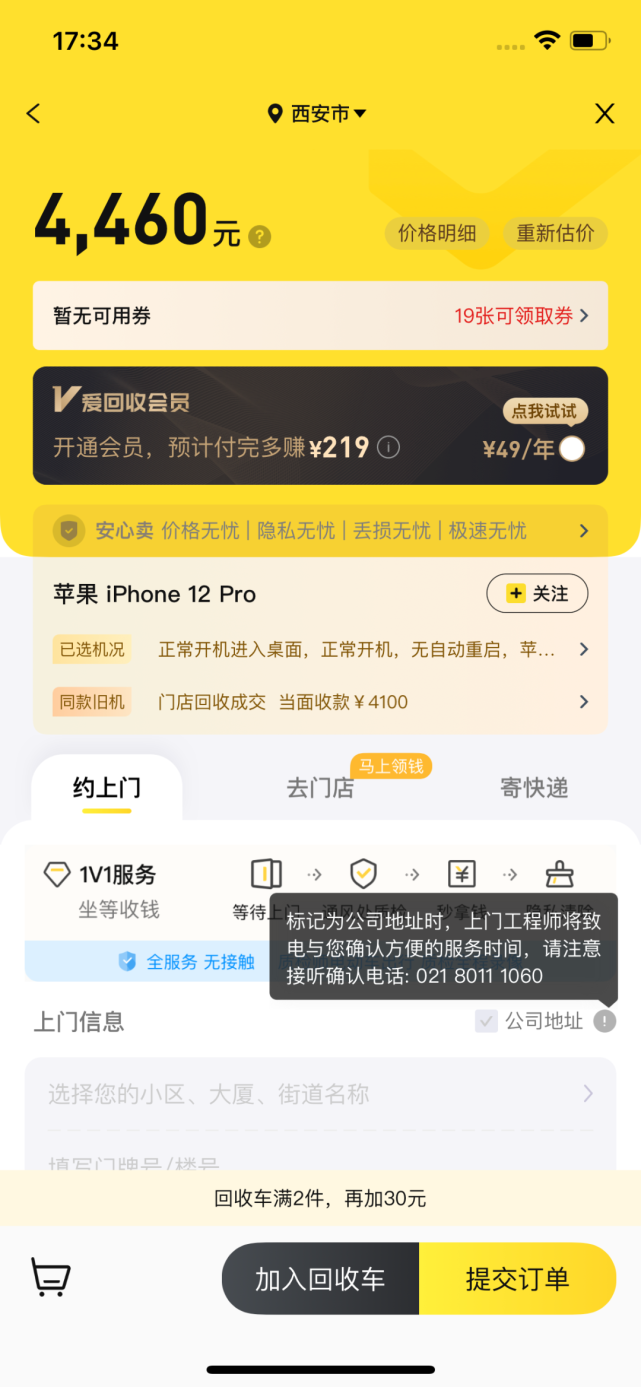Switch to the 寄快递 tab
641x1387 pixels.
tap(534, 788)
